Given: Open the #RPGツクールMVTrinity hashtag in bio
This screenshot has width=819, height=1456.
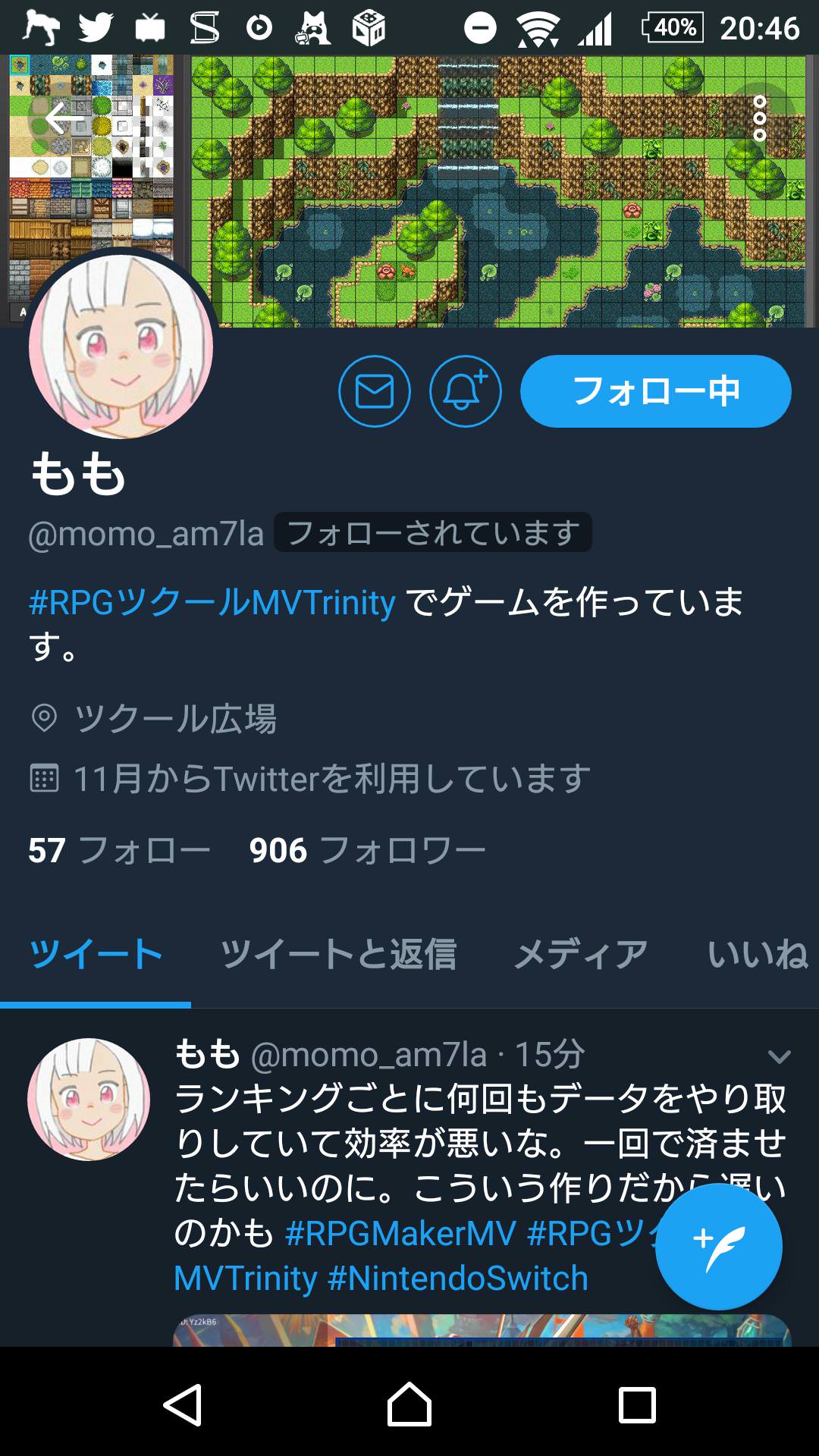Looking at the screenshot, I should pyautogui.click(x=212, y=603).
